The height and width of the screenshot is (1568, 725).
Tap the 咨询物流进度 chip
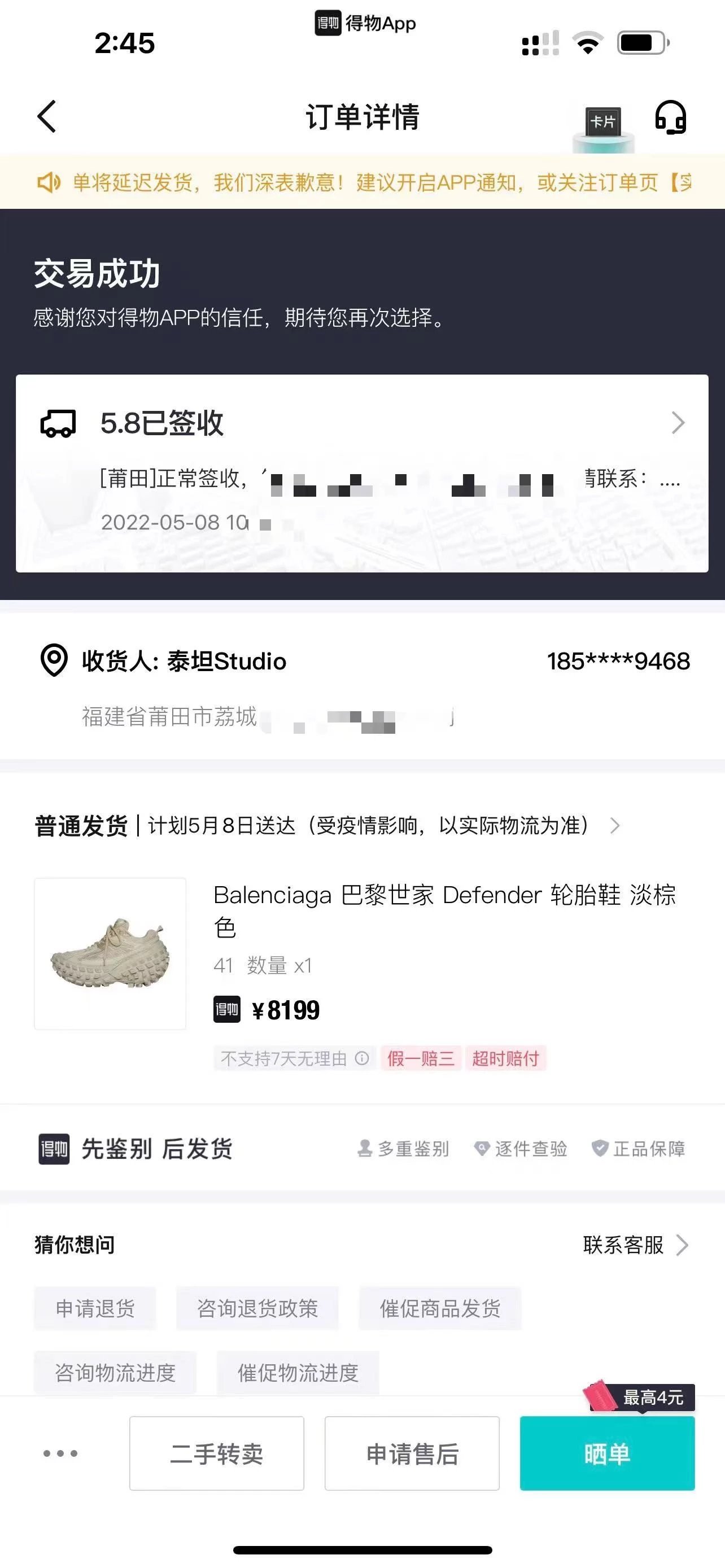115,1373
